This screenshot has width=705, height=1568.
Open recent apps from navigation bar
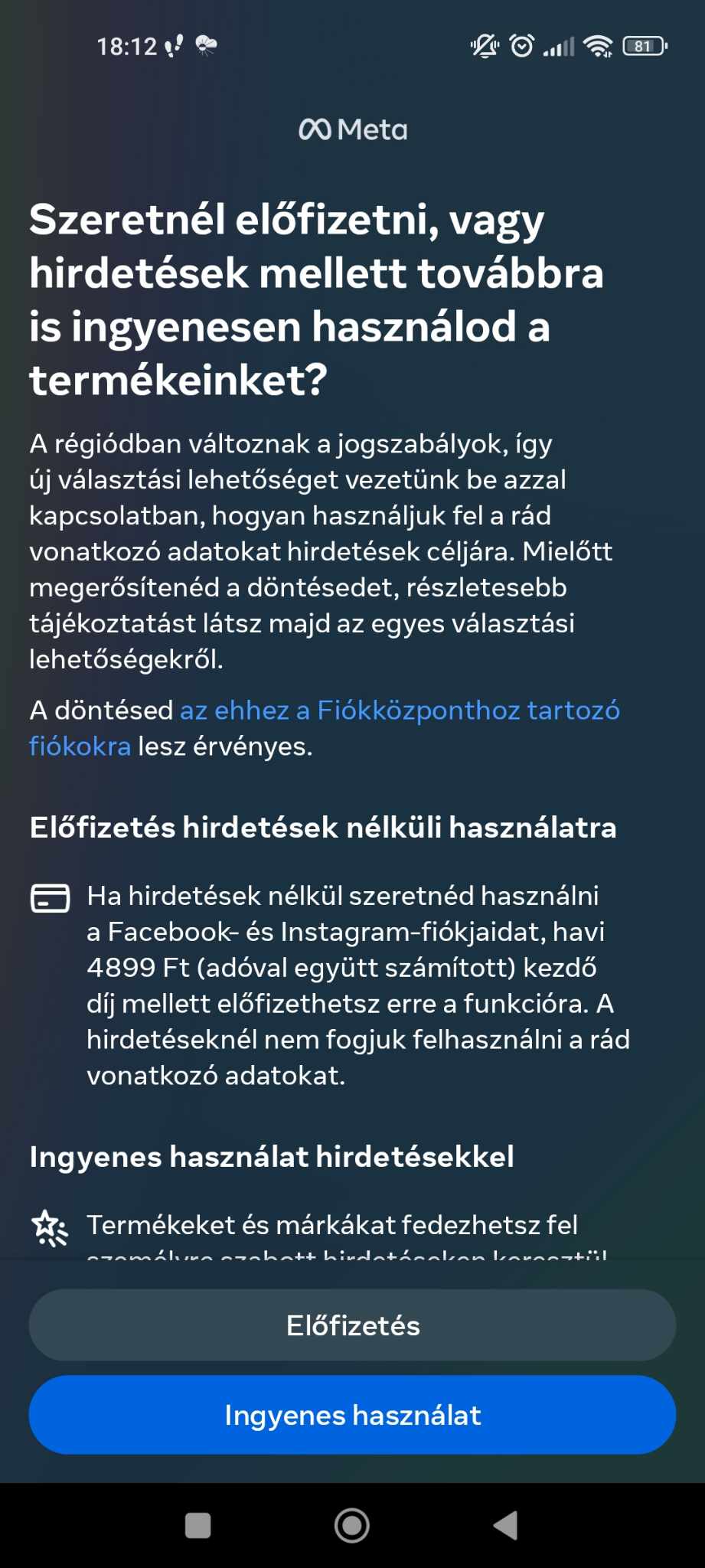198,1525
